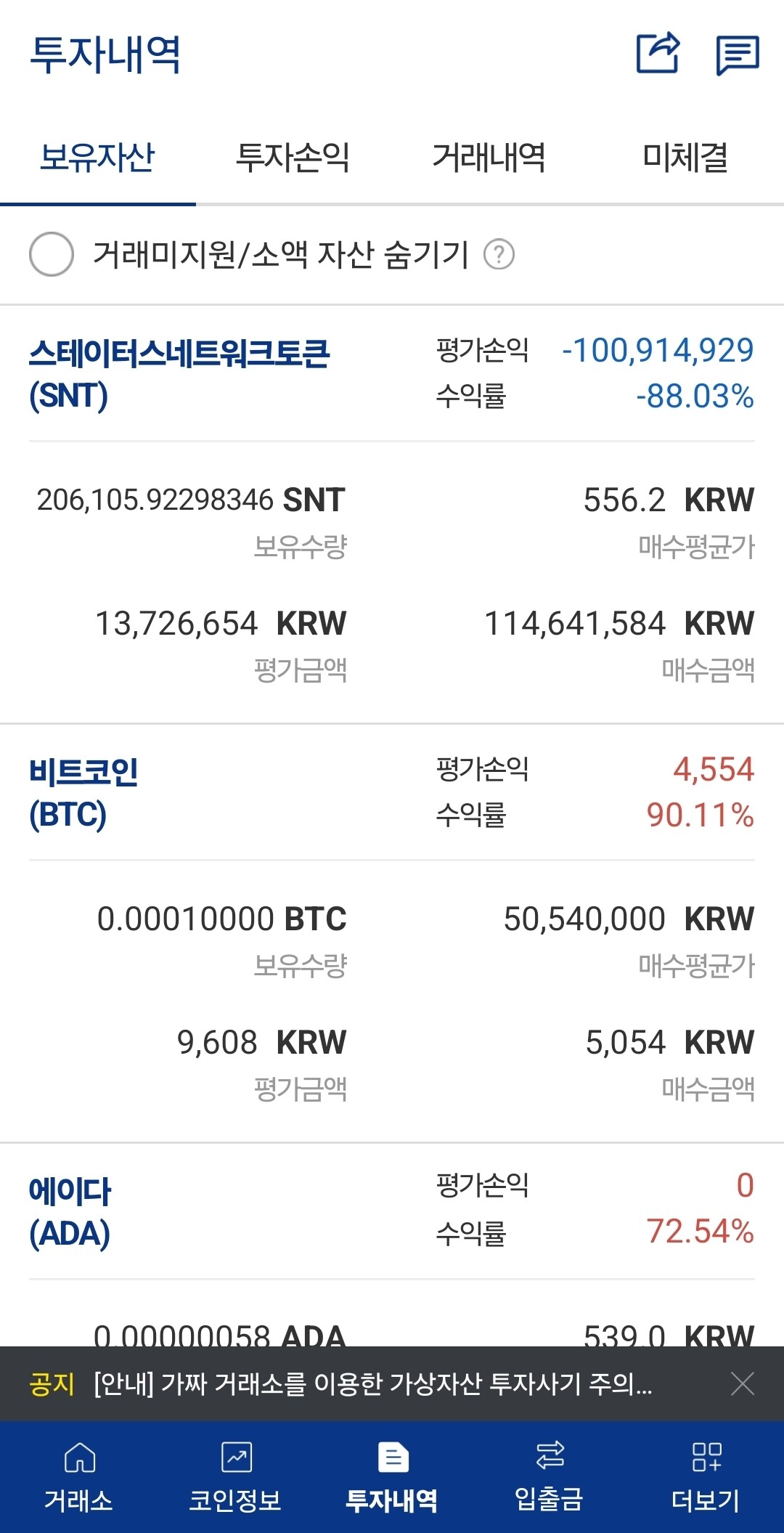784x1533 pixels.
Task: Select the 미체결 tab
Action: point(686,160)
